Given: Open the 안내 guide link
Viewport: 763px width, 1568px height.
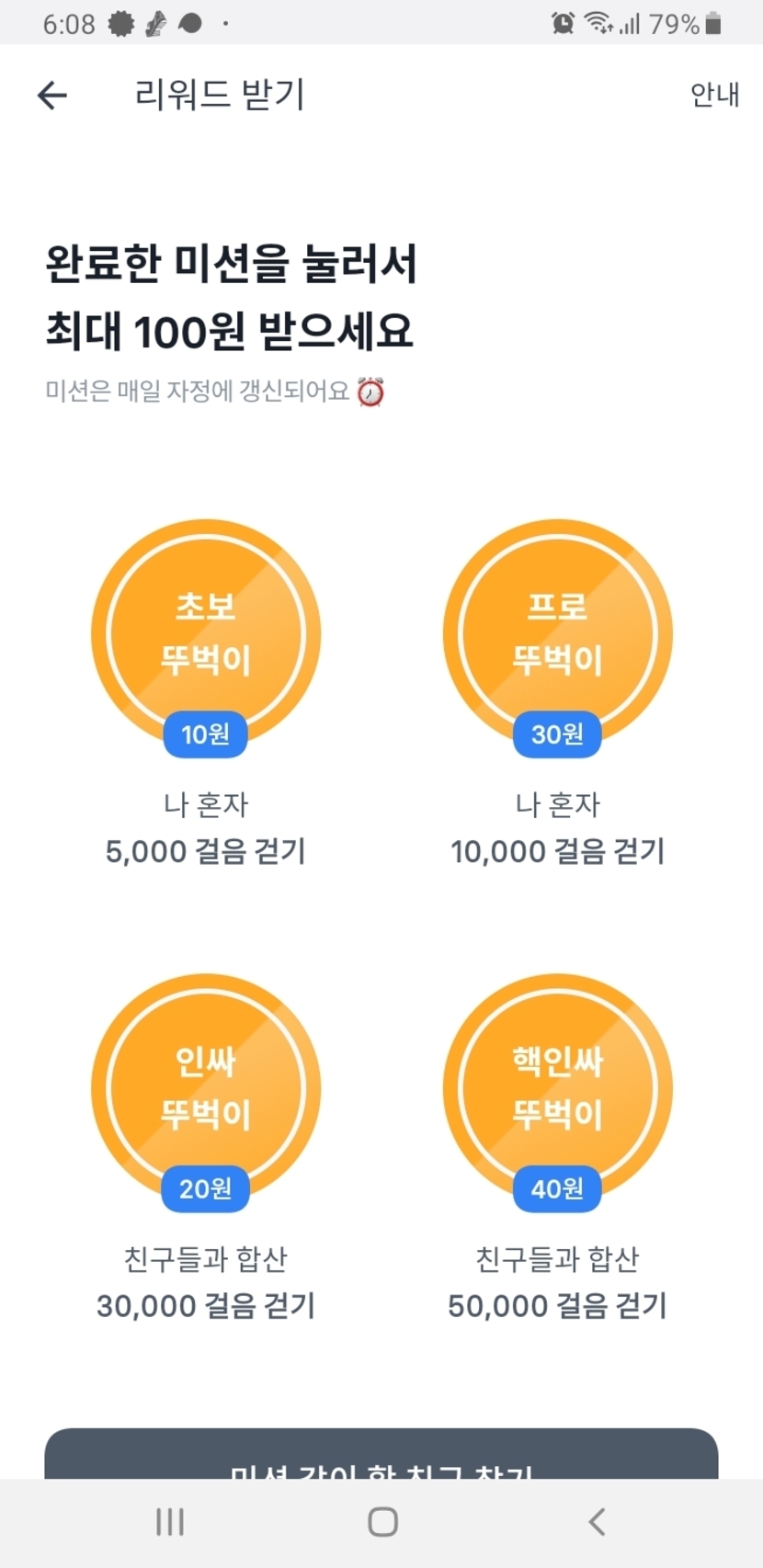Looking at the screenshot, I should [714, 95].
